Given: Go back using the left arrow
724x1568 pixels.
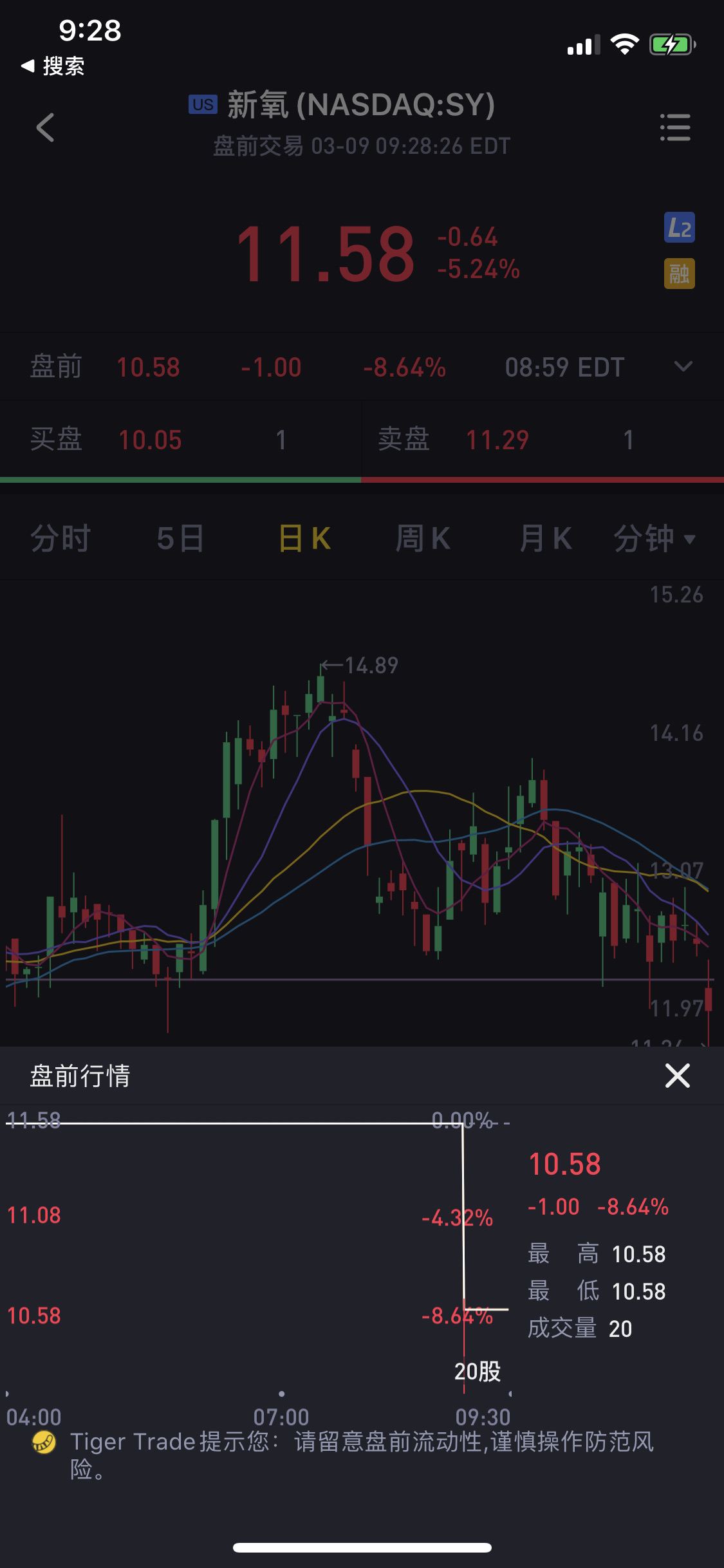Looking at the screenshot, I should pyautogui.click(x=45, y=127).
